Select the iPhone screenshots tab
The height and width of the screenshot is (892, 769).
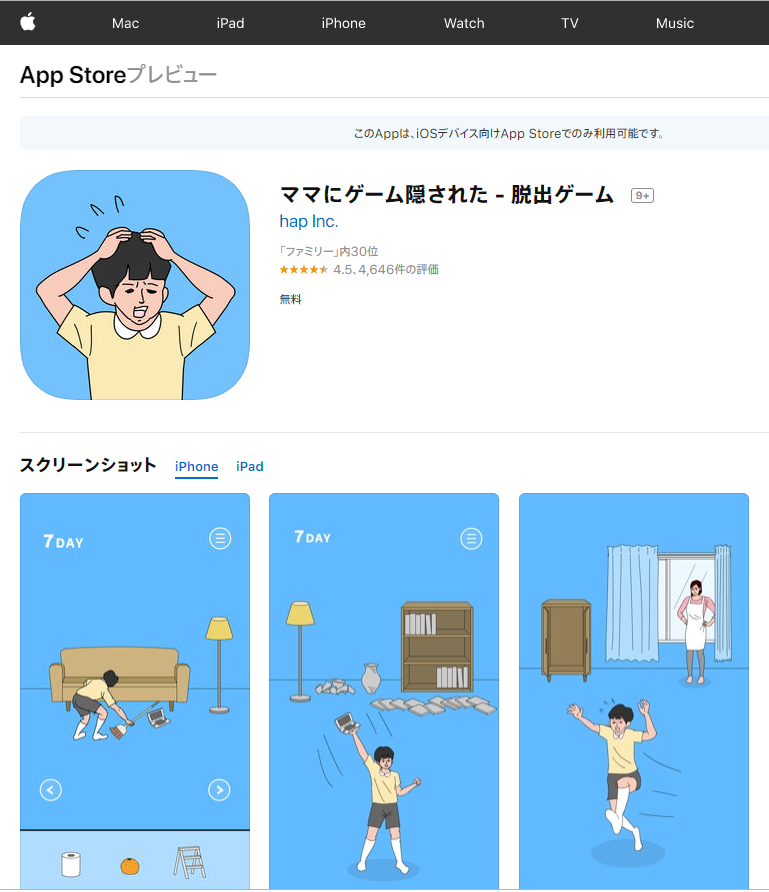[x=196, y=467]
